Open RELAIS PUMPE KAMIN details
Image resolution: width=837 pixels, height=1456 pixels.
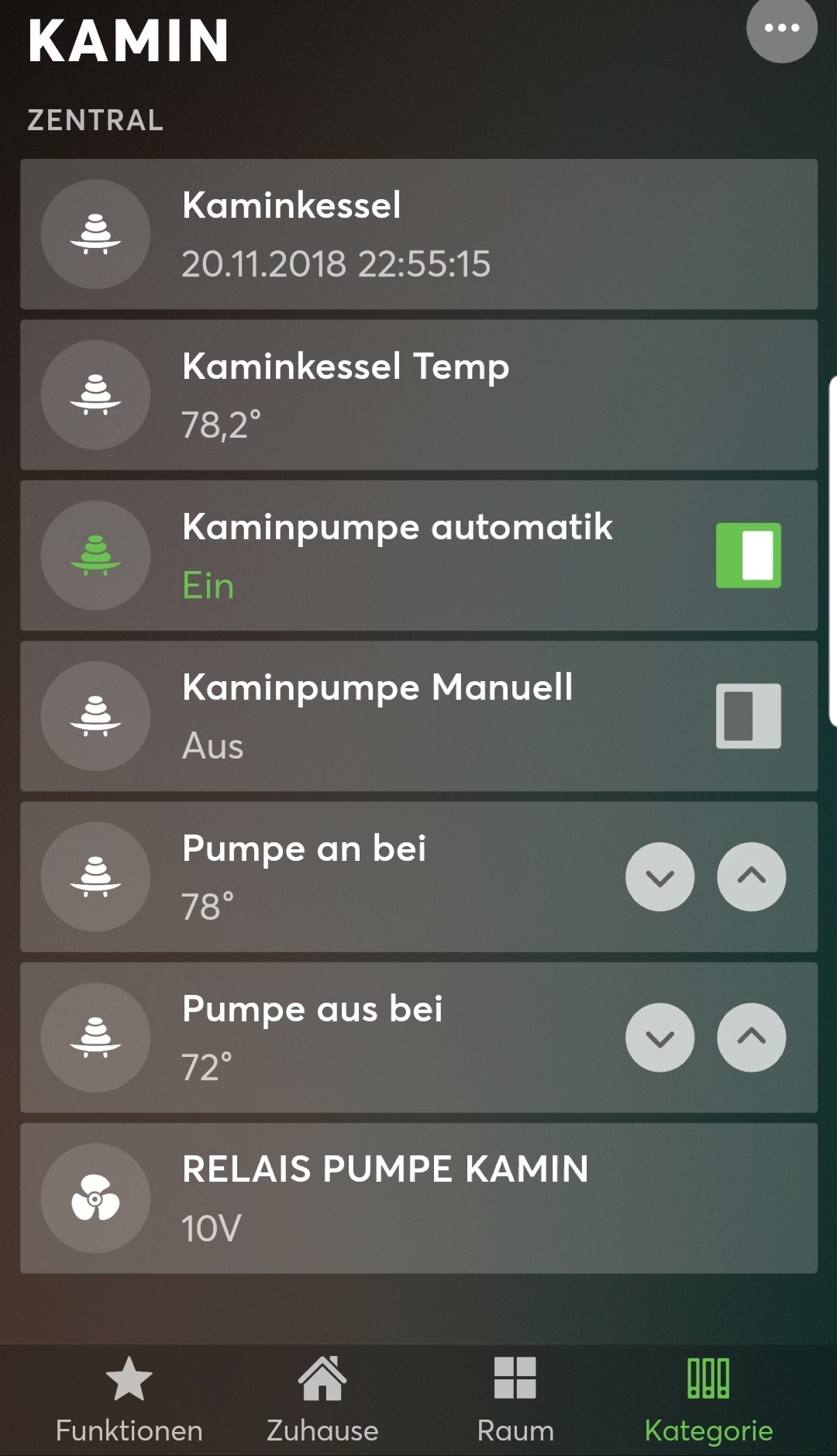(x=418, y=1198)
